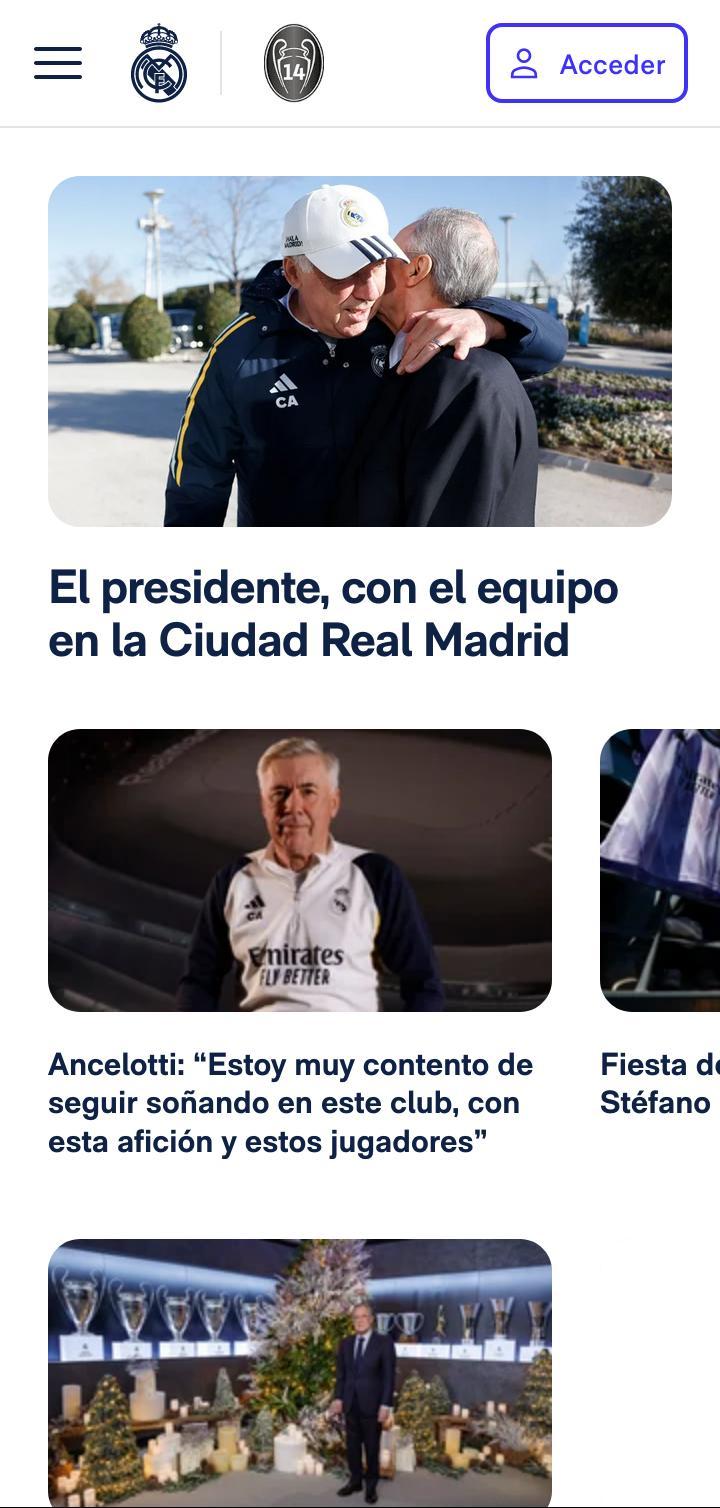
Task: Log in by clicking the word Acceder
Action: pos(611,64)
